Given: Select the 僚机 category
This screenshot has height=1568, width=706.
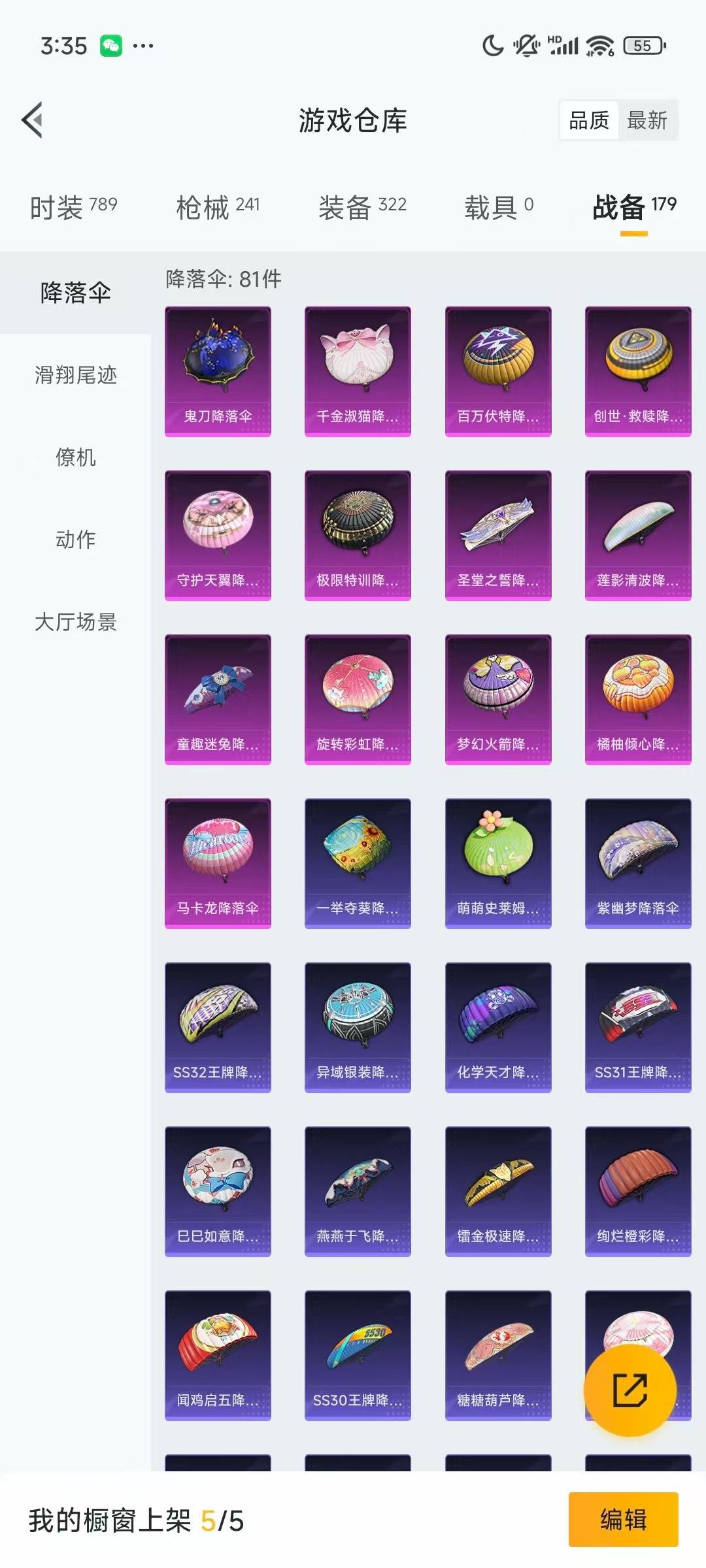Looking at the screenshot, I should [x=76, y=457].
